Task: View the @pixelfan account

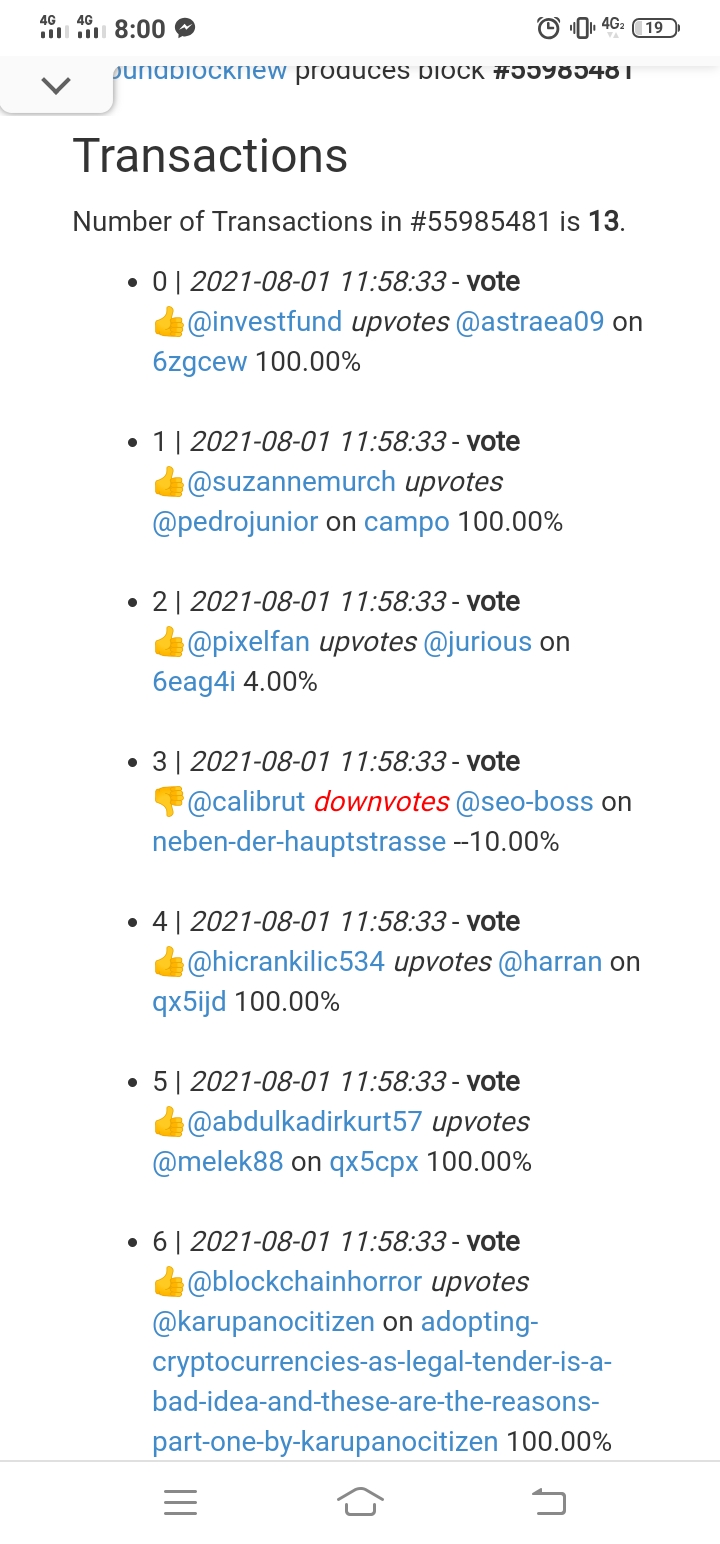Action: pos(248,642)
